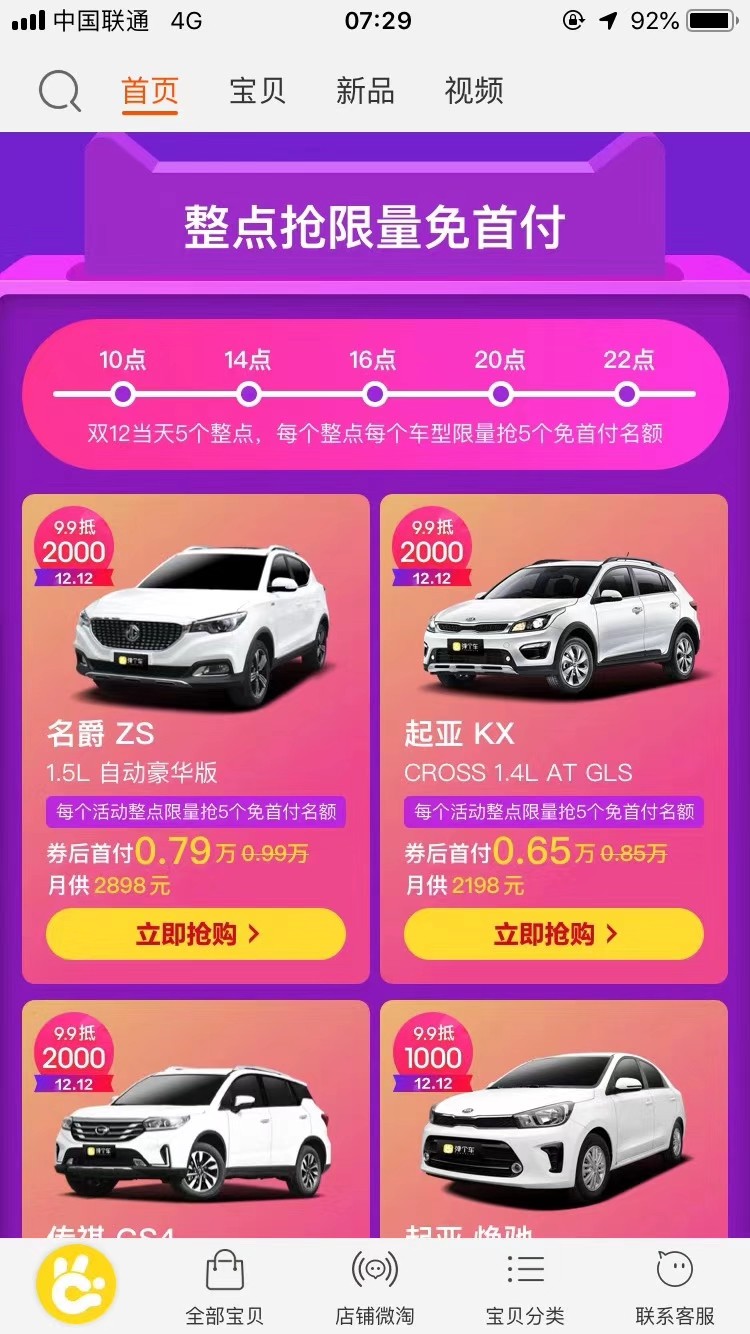
Task: Tap 立即抢购 for 起亚 KX CROSS
Action: pyautogui.click(x=554, y=934)
